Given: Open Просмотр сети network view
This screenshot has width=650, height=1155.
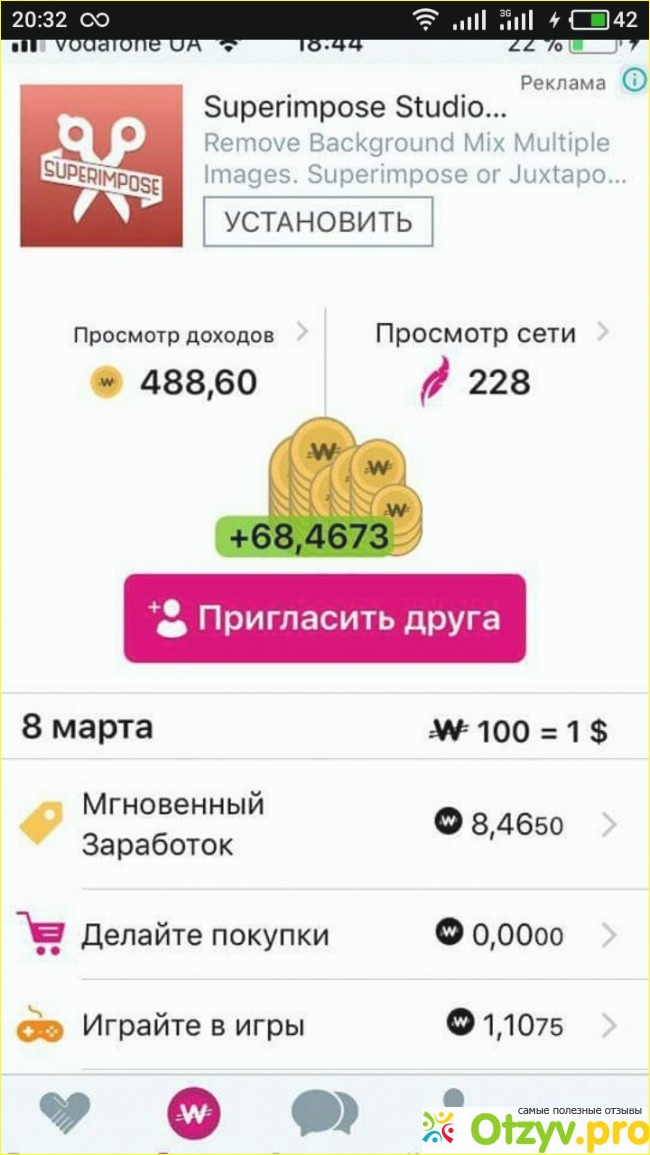Looking at the screenshot, I should point(491,334).
